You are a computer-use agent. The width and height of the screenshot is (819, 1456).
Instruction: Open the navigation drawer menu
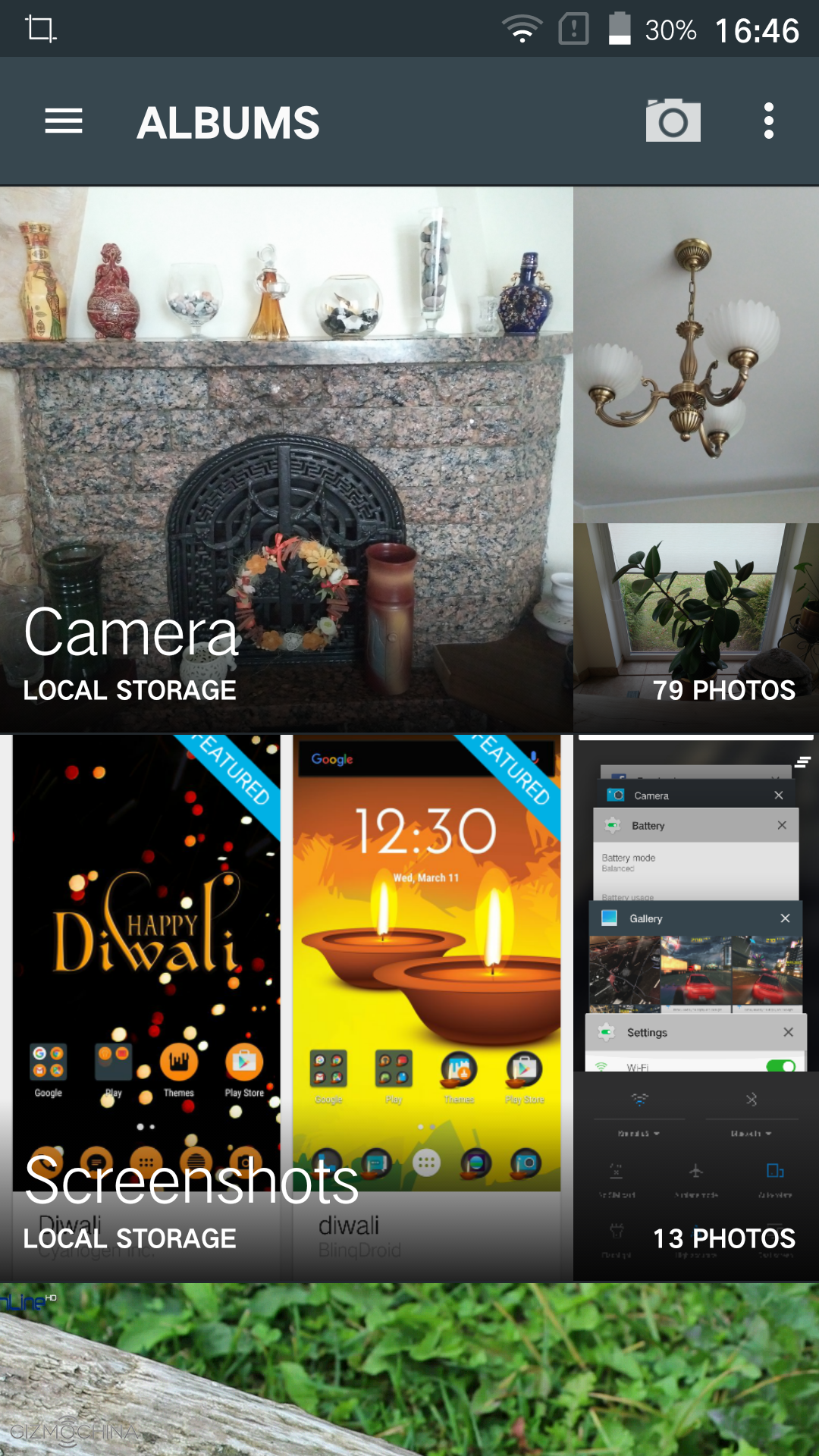click(64, 121)
